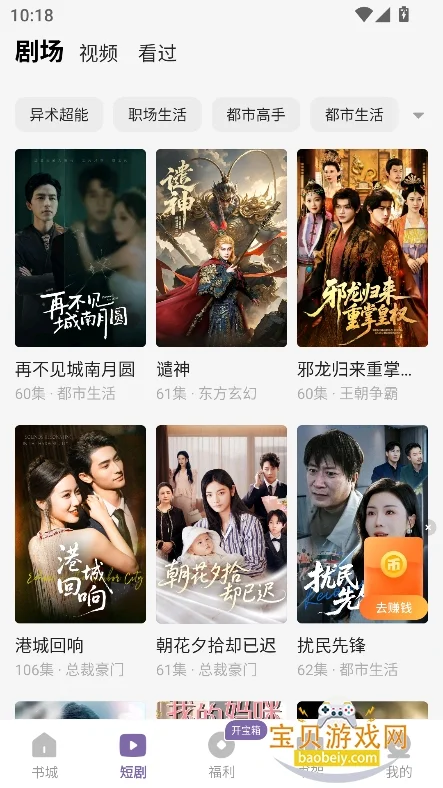Select the 职场生活 category chip
Screen dimensions: 443x788
click(x=157, y=115)
